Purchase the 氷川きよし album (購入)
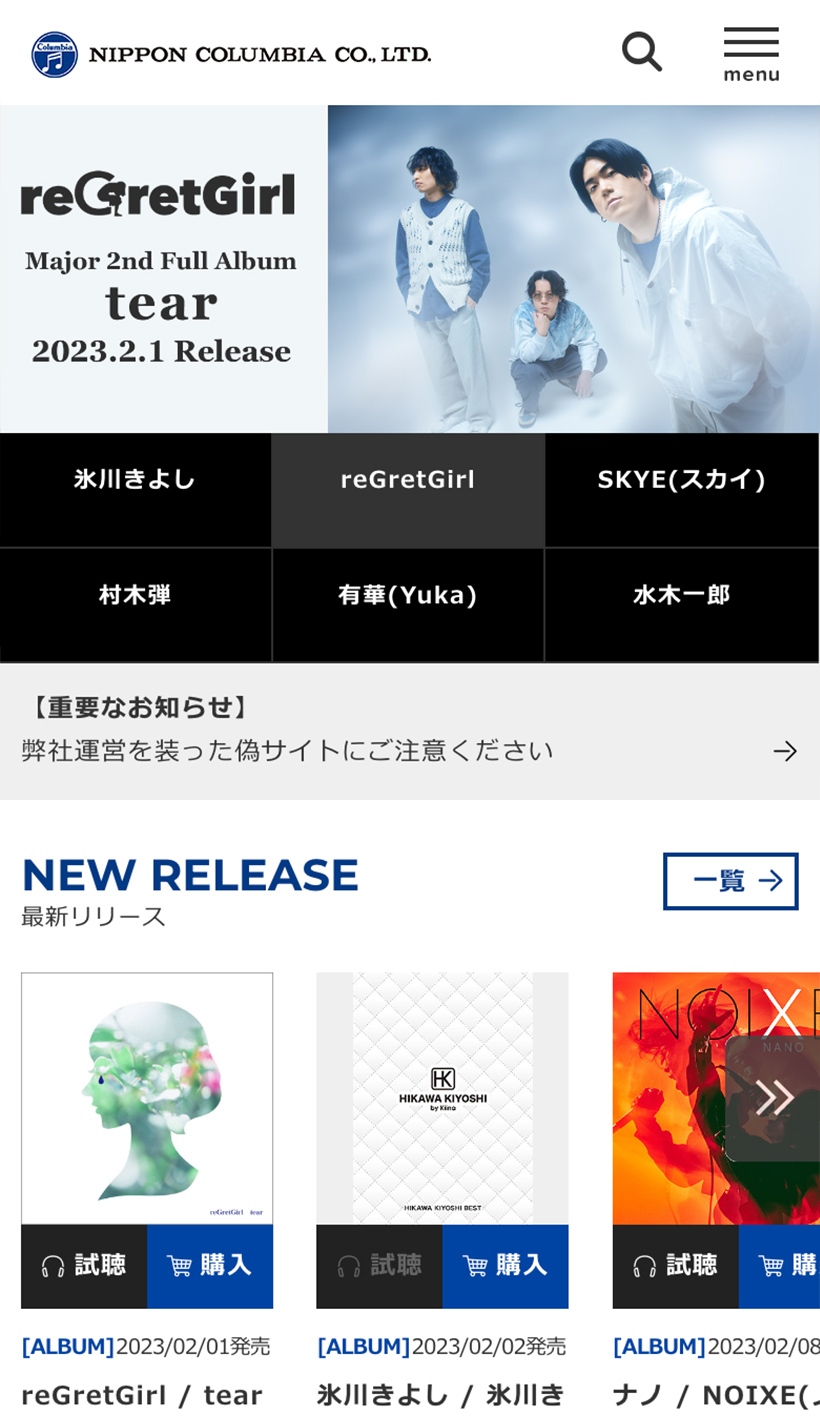This screenshot has width=820, height=1420. 505,1266
